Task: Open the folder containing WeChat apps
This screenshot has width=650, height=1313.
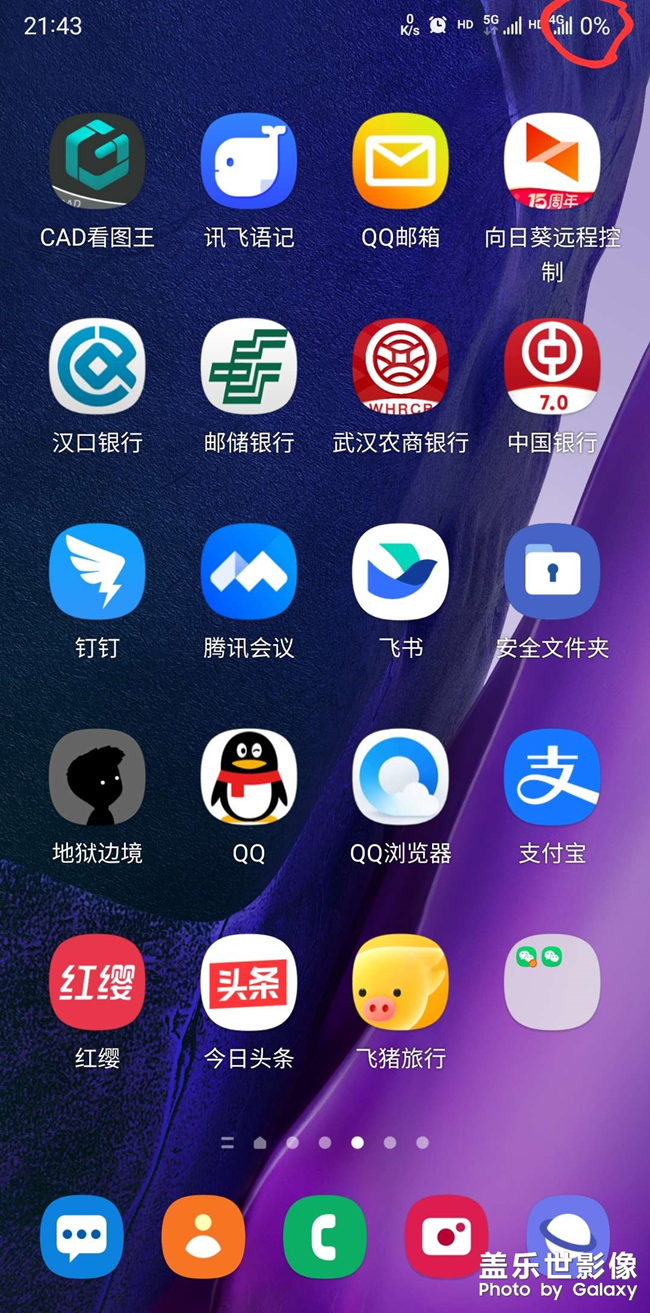Action: [x=552, y=982]
